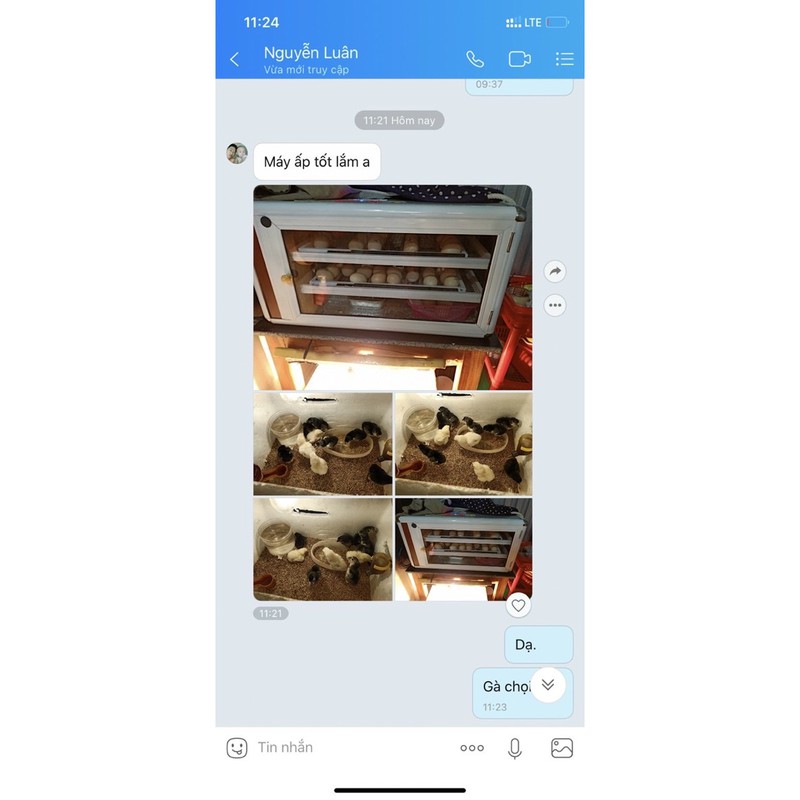The image size is (800, 800).
Task: React with heart to the photo message
Action: pos(518,605)
